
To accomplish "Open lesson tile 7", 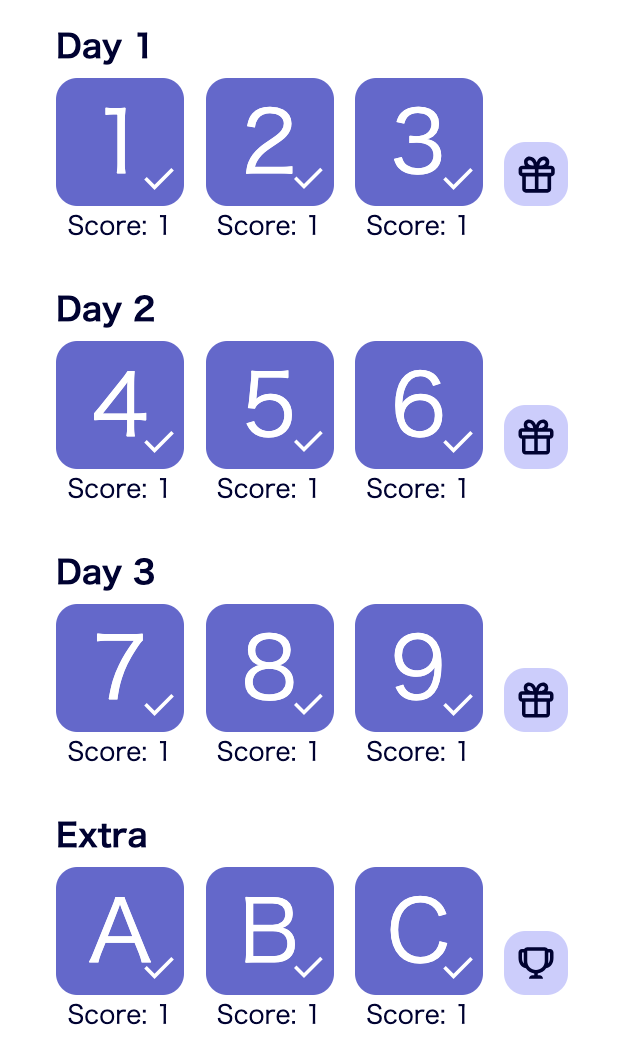I will (120, 668).
